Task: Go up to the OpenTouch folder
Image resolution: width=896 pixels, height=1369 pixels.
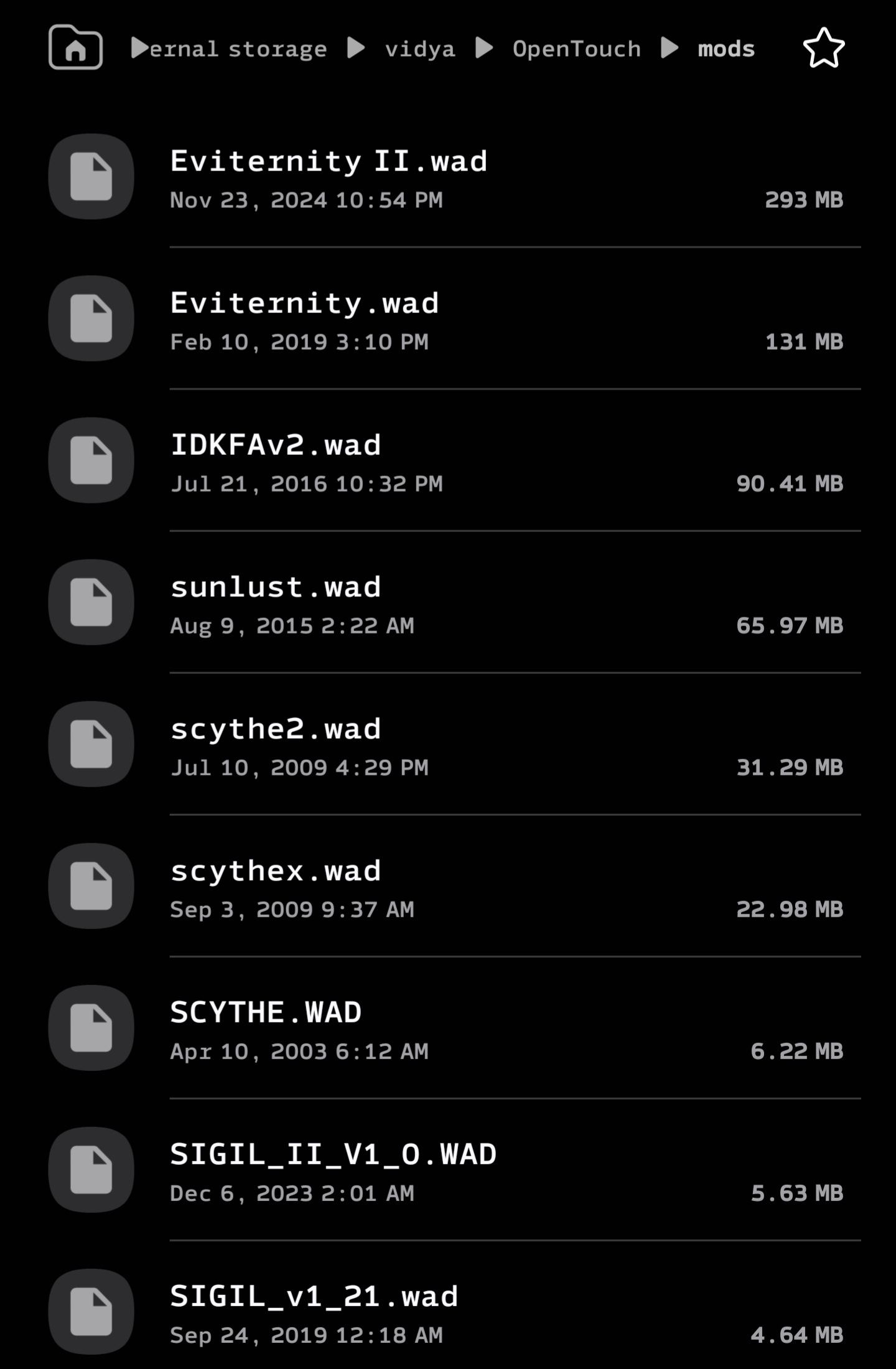Action: click(x=576, y=49)
